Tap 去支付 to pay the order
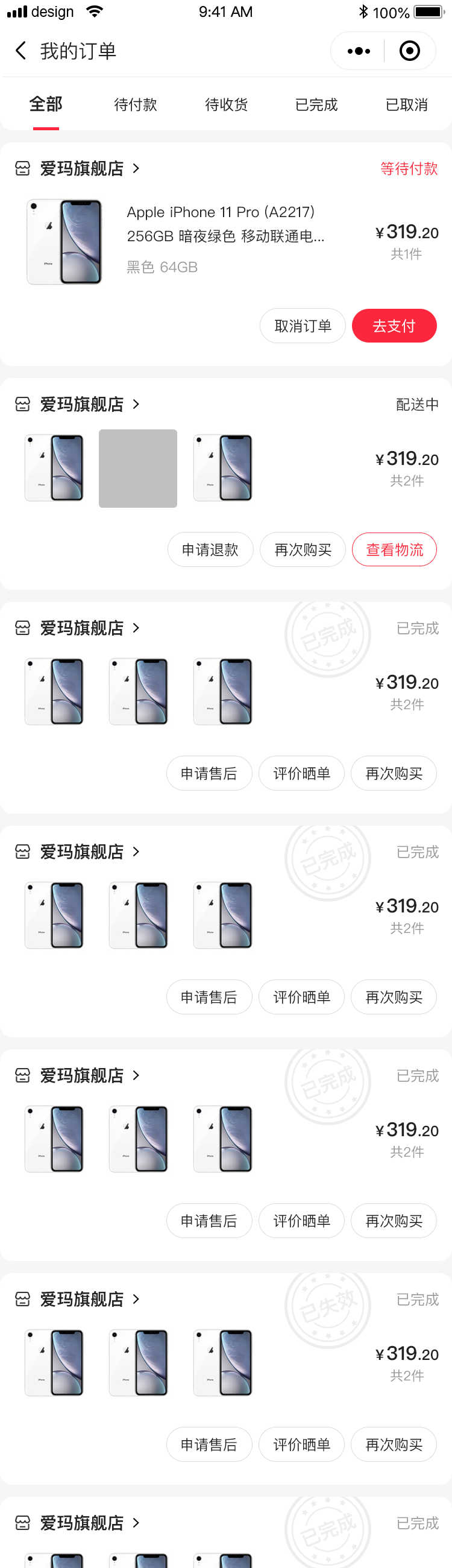The height and width of the screenshot is (1568, 452). [x=394, y=326]
